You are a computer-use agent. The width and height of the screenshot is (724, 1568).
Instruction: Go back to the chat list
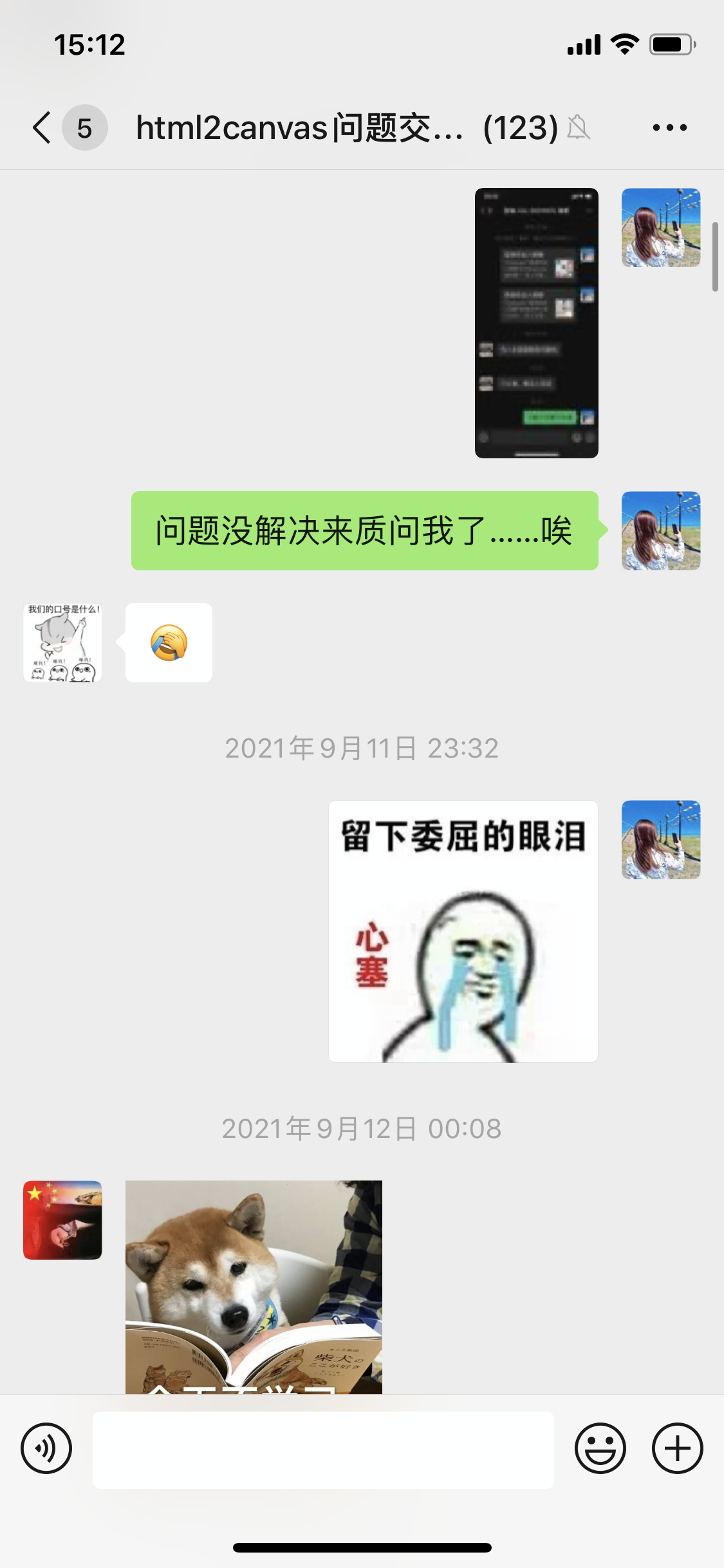(x=42, y=127)
